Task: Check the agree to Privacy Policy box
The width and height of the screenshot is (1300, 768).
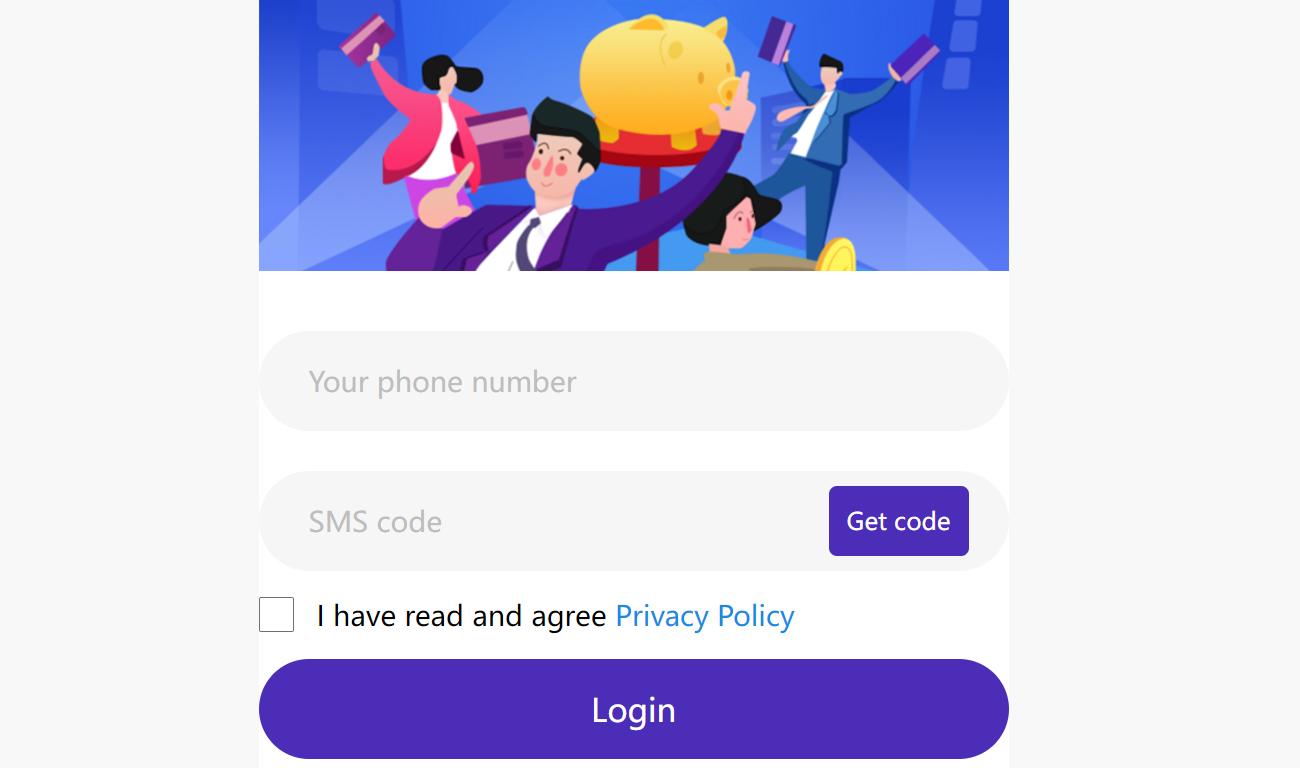Action: tap(276, 615)
